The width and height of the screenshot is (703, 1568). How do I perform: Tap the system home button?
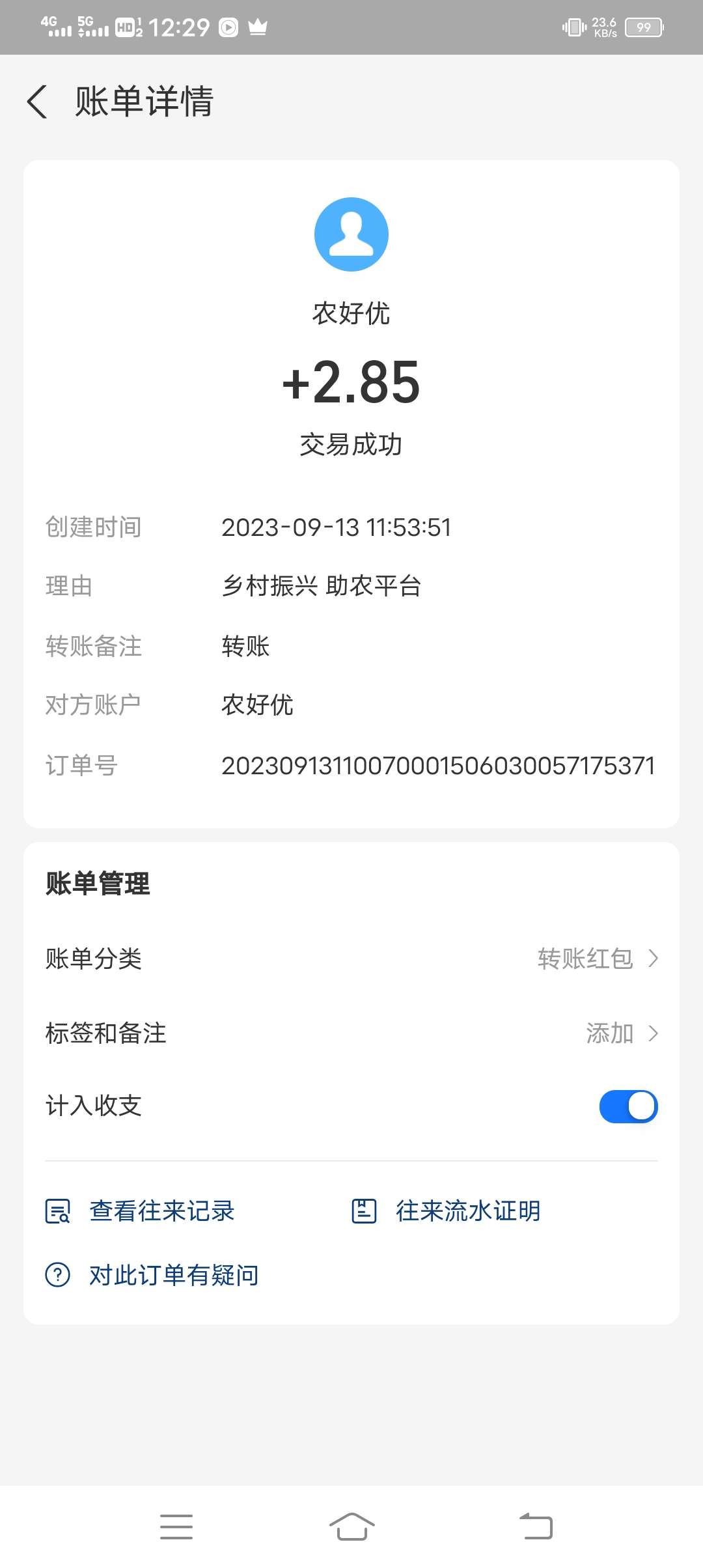click(x=351, y=1526)
